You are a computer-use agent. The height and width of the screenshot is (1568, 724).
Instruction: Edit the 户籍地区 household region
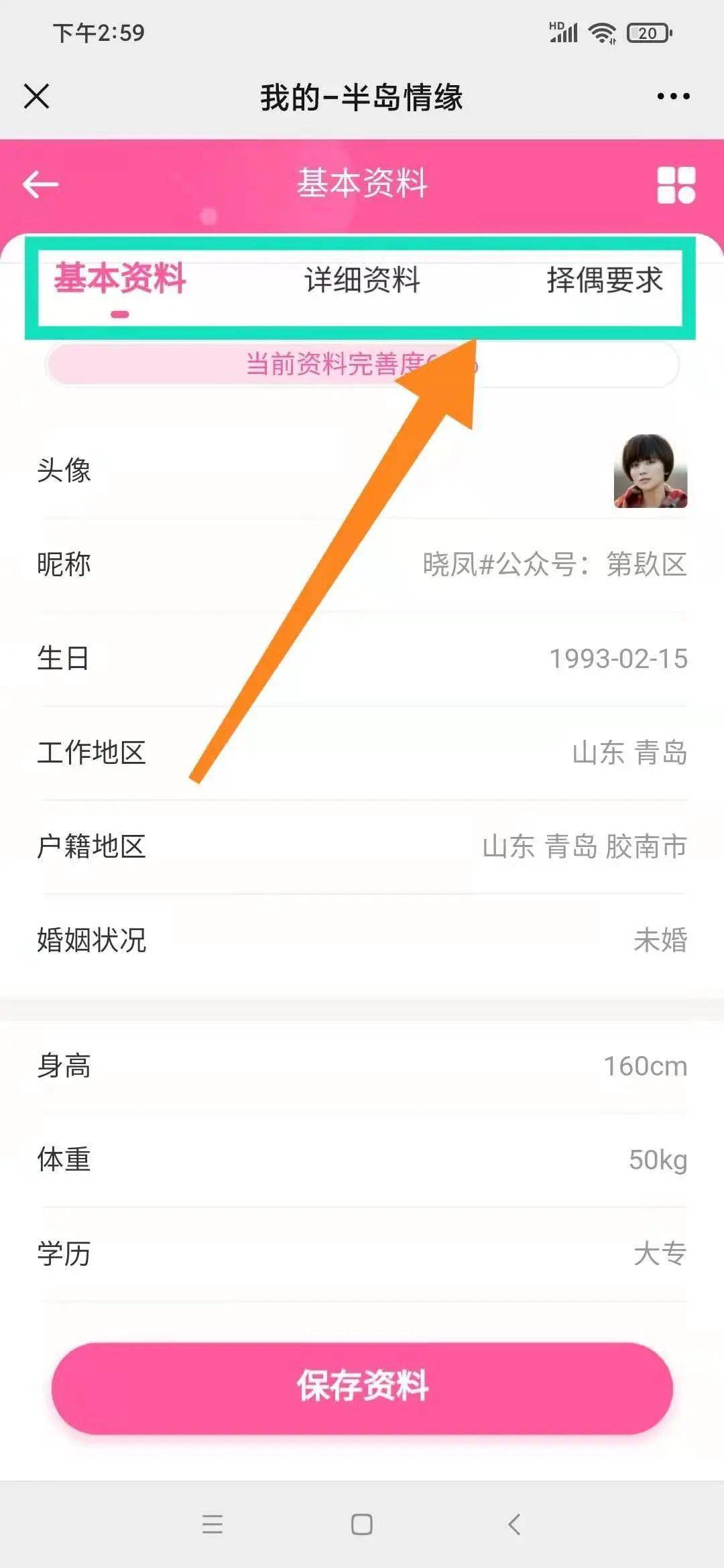[584, 846]
